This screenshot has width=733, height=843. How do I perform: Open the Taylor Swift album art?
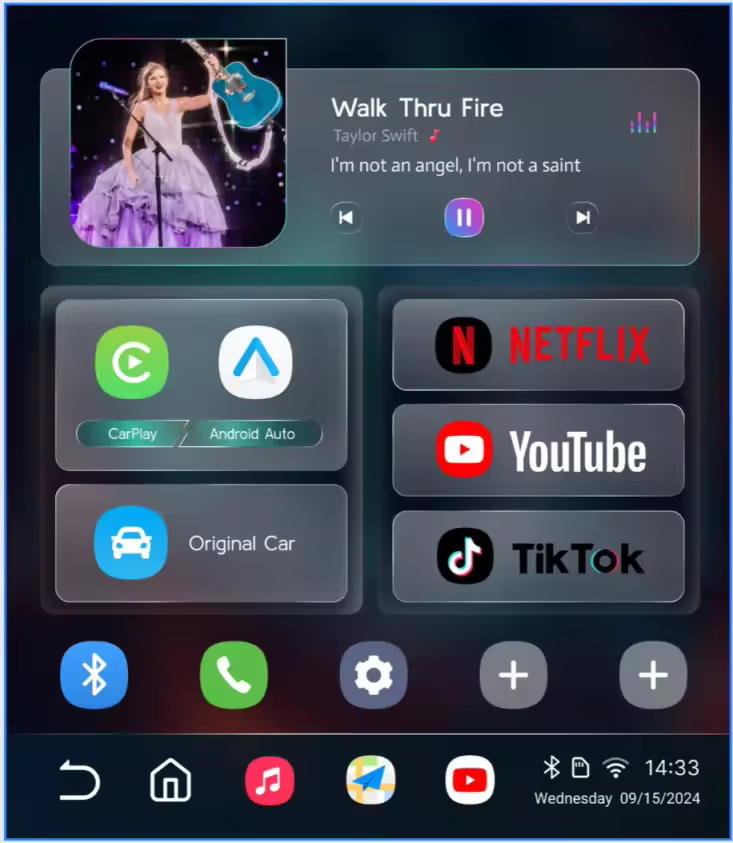click(179, 143)
